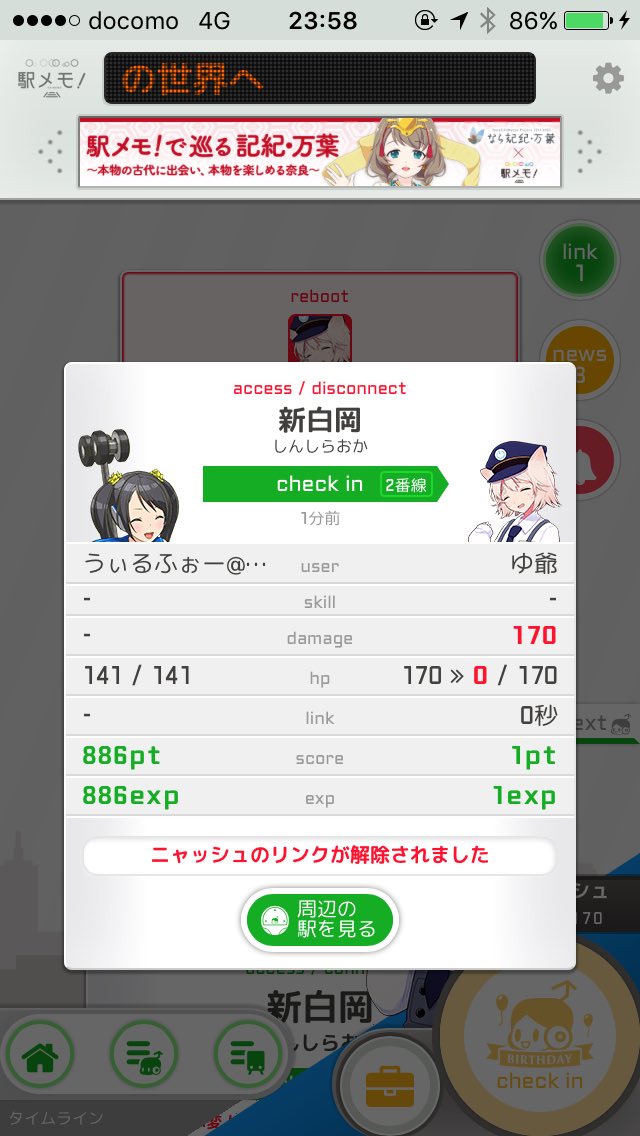This screenshot has width=640, height=1136.
Task: Open the green link counter button
Action: [580, 261]
